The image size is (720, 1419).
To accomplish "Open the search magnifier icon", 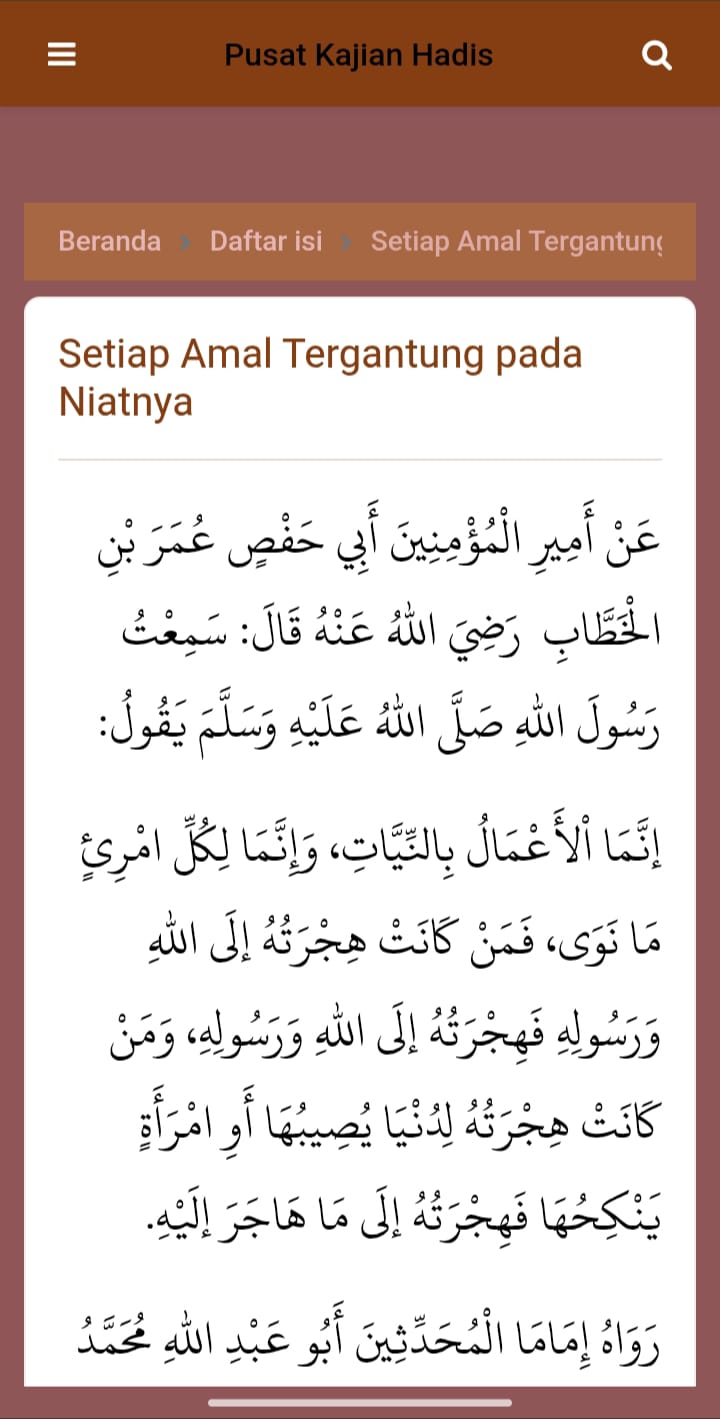I will point(656,55).
